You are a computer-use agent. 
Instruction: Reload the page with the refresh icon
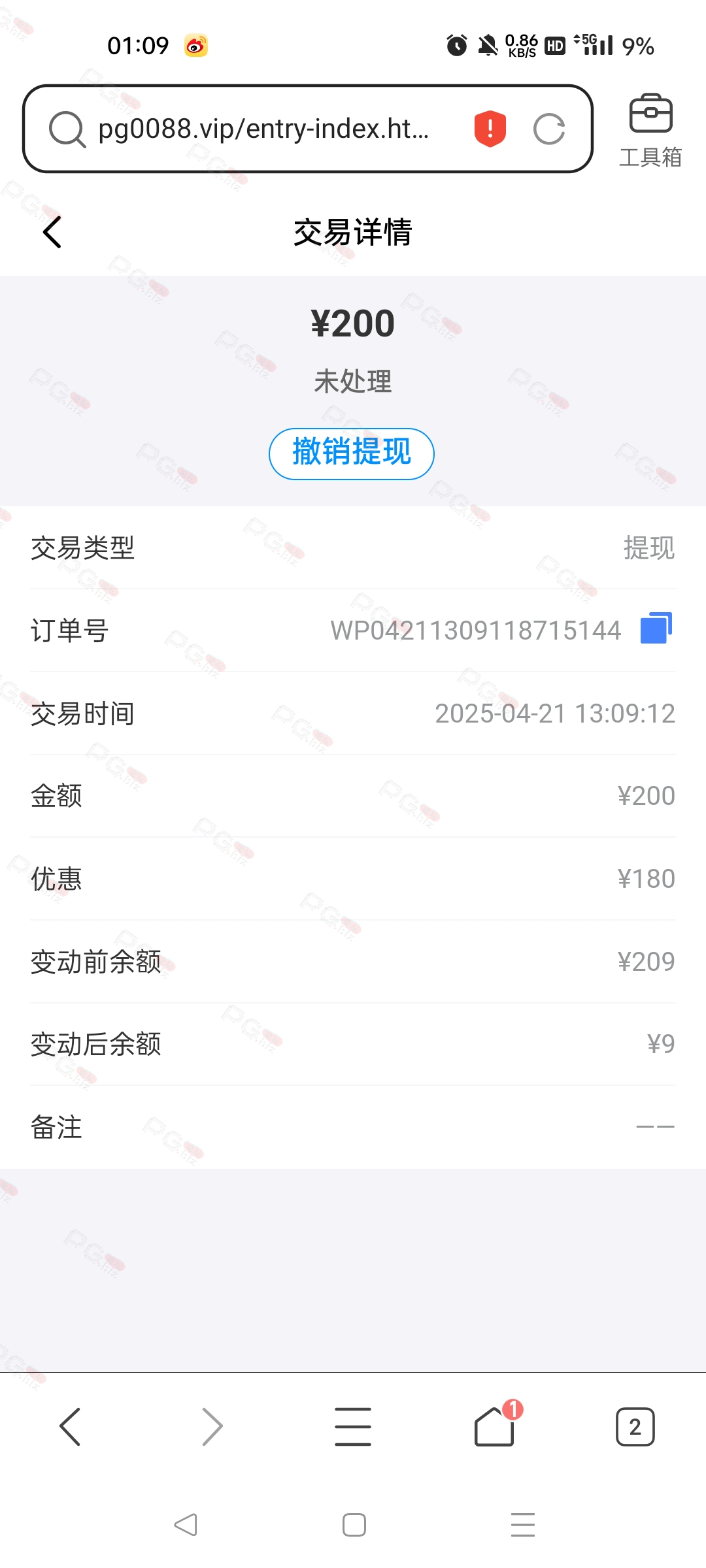tap(549, 129)
